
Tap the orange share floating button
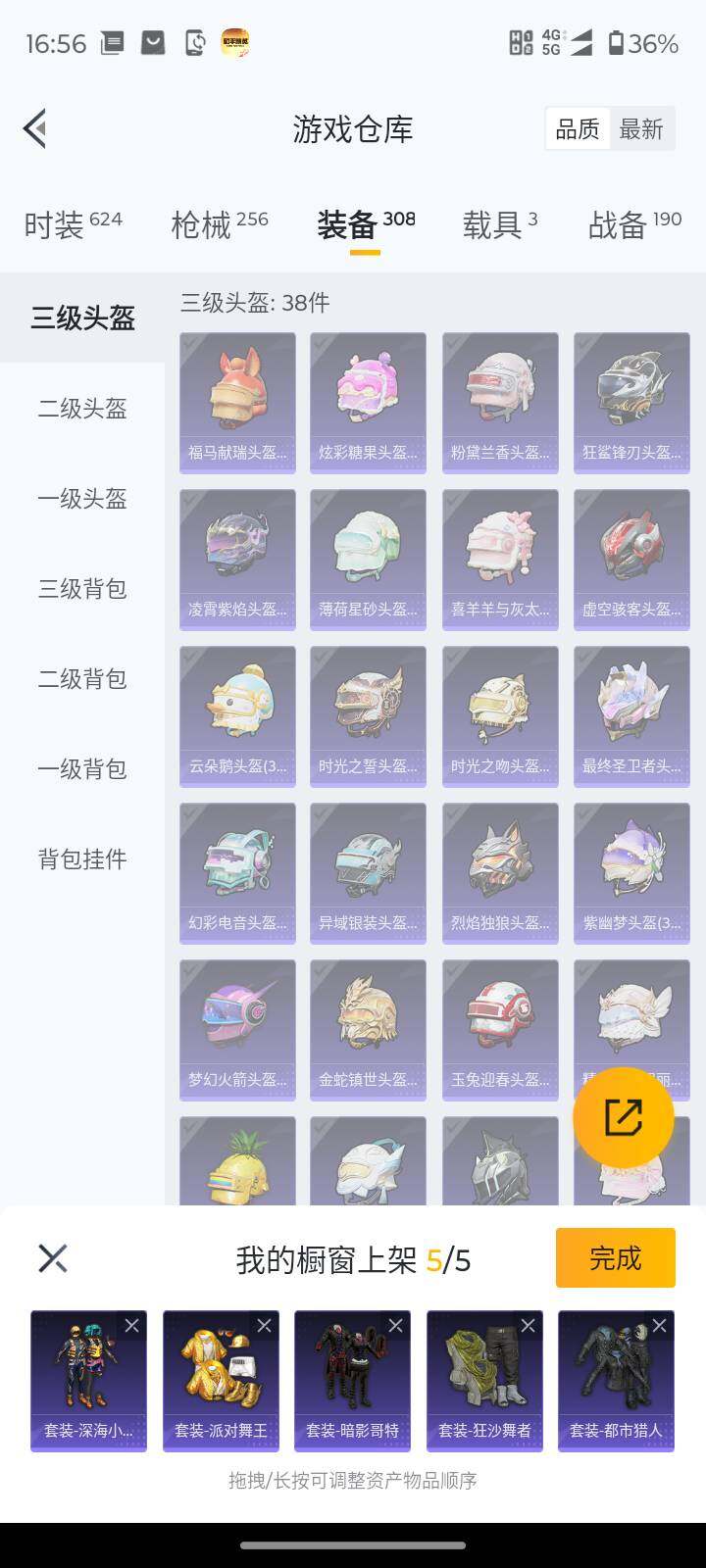[623, 1117]
